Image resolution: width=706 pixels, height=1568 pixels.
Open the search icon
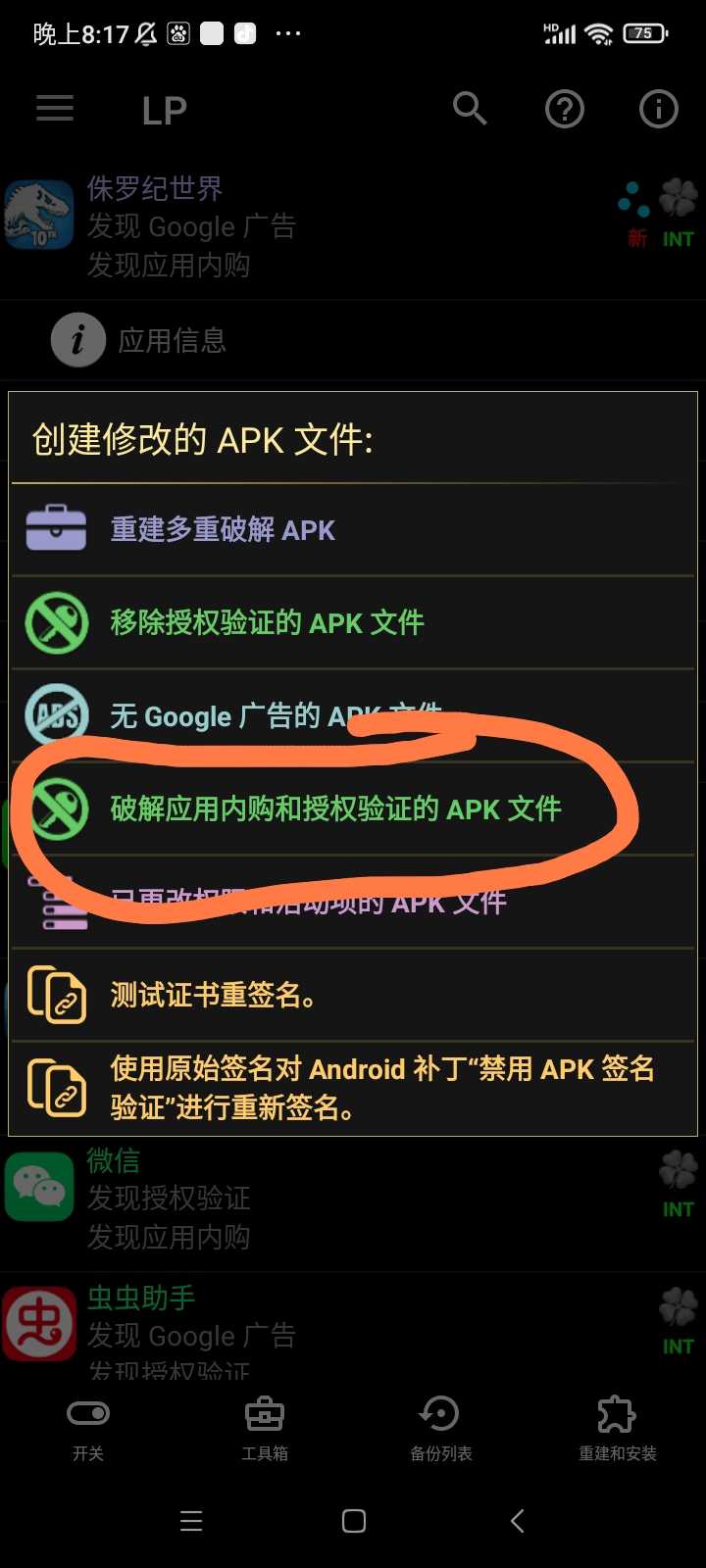[x=470, y=109]
